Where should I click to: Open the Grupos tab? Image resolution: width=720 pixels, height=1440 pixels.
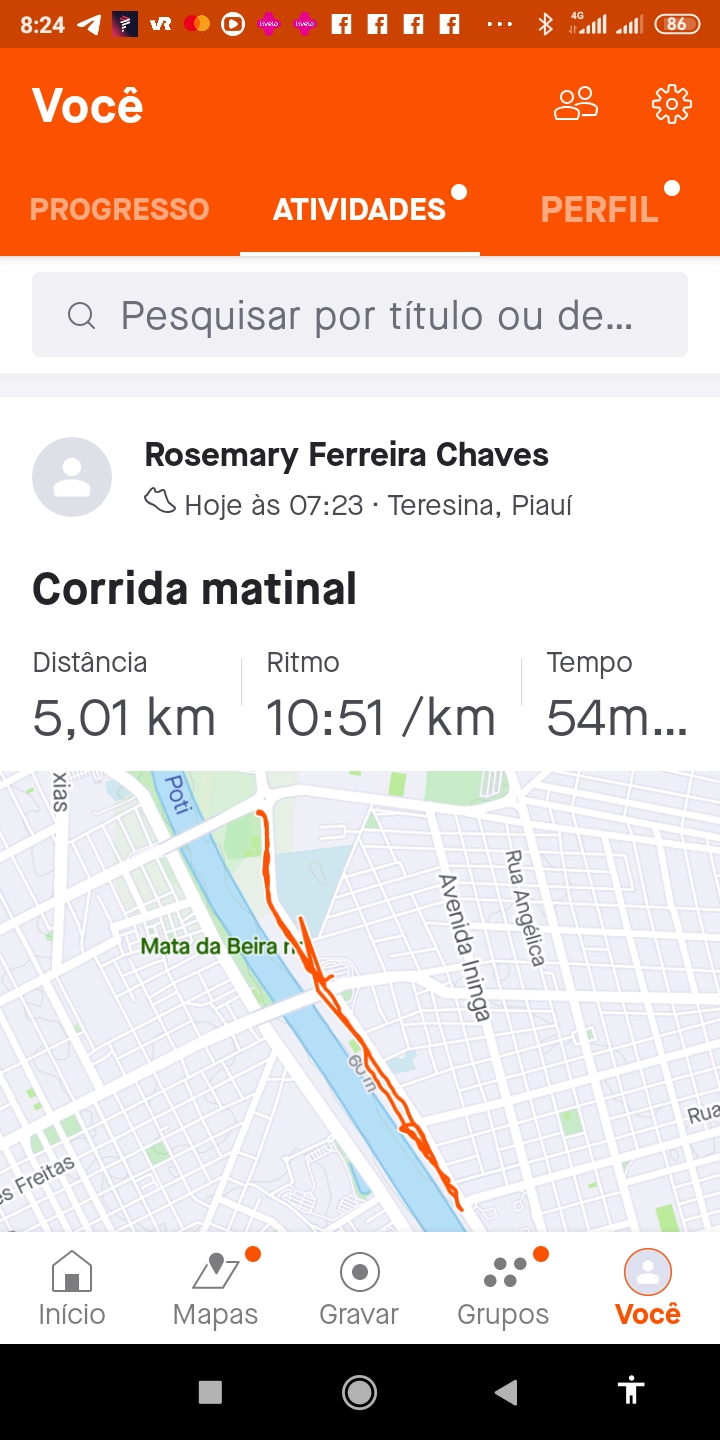(503, 1288)
